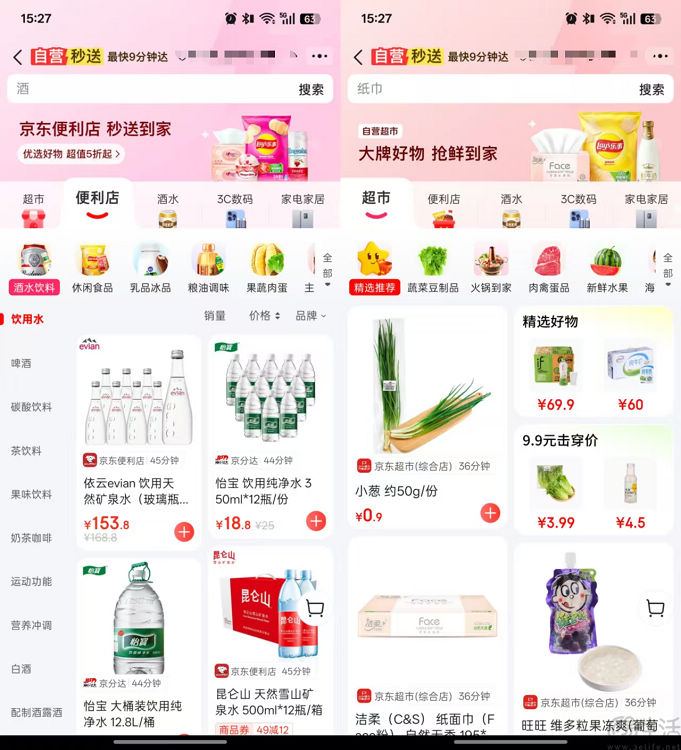Add 依云 evian 矿泉水 to cart
This screenshot has height=750, width=681.
(x=184, y=531)
